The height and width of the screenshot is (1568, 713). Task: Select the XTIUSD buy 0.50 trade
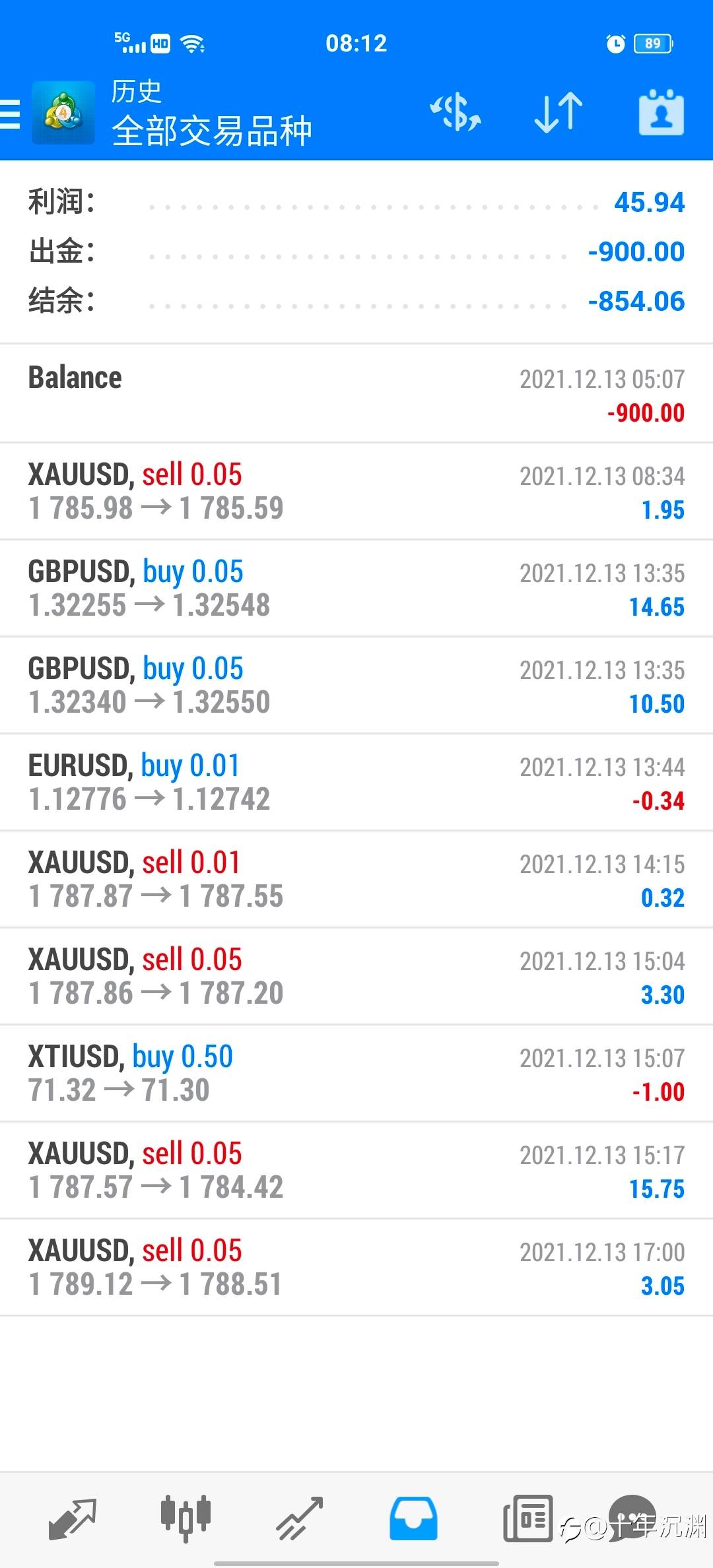tap(356, 1073)
